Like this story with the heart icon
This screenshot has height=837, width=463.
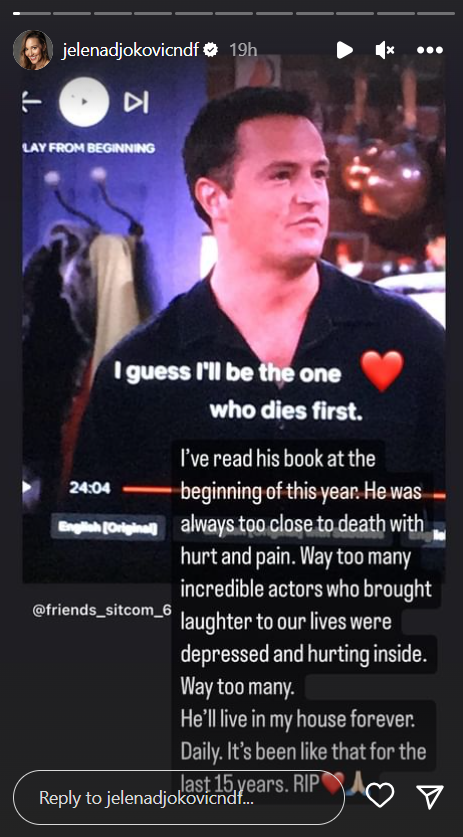(x=380, y=796)
